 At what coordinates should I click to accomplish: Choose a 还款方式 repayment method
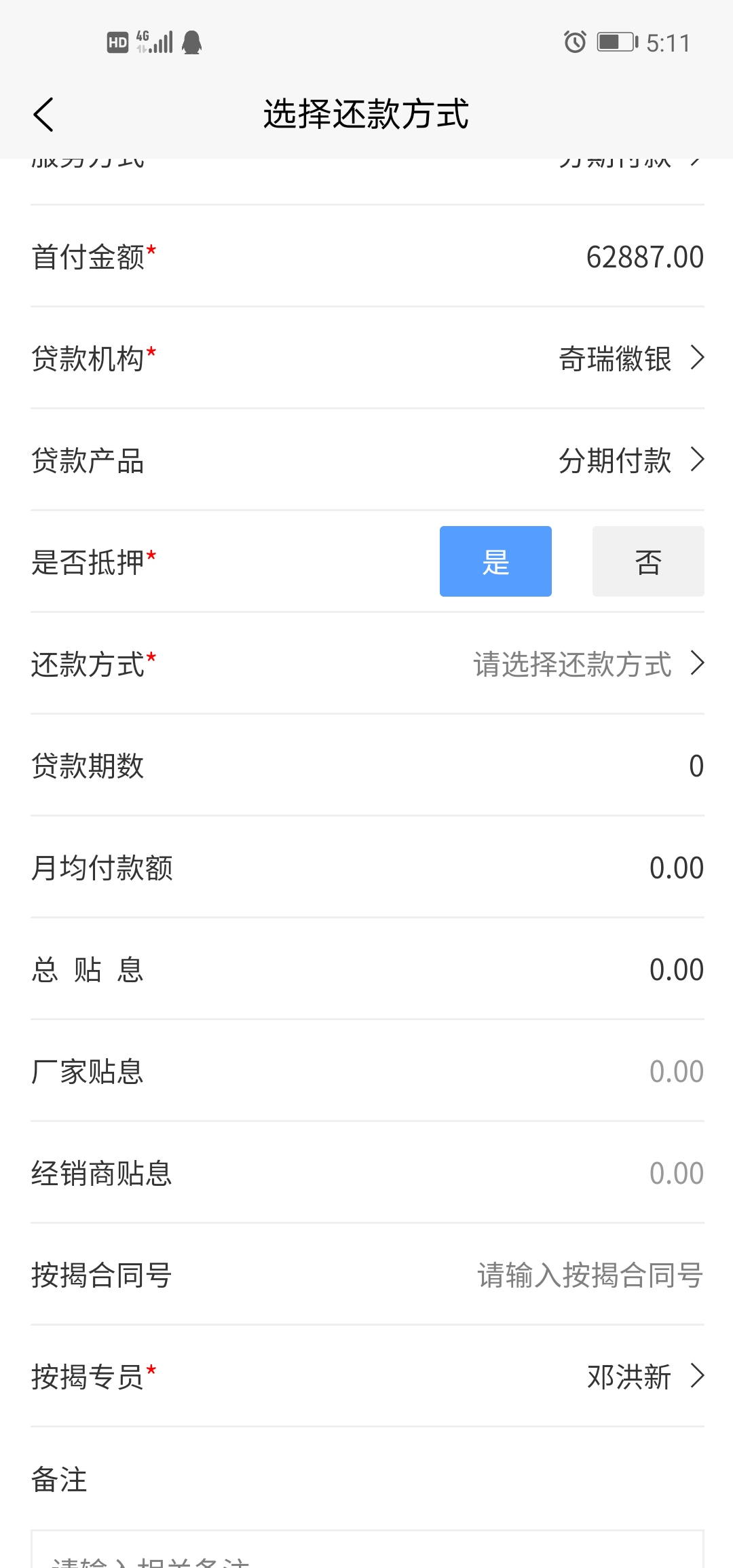pyautogui.click(x=588, y=664)
